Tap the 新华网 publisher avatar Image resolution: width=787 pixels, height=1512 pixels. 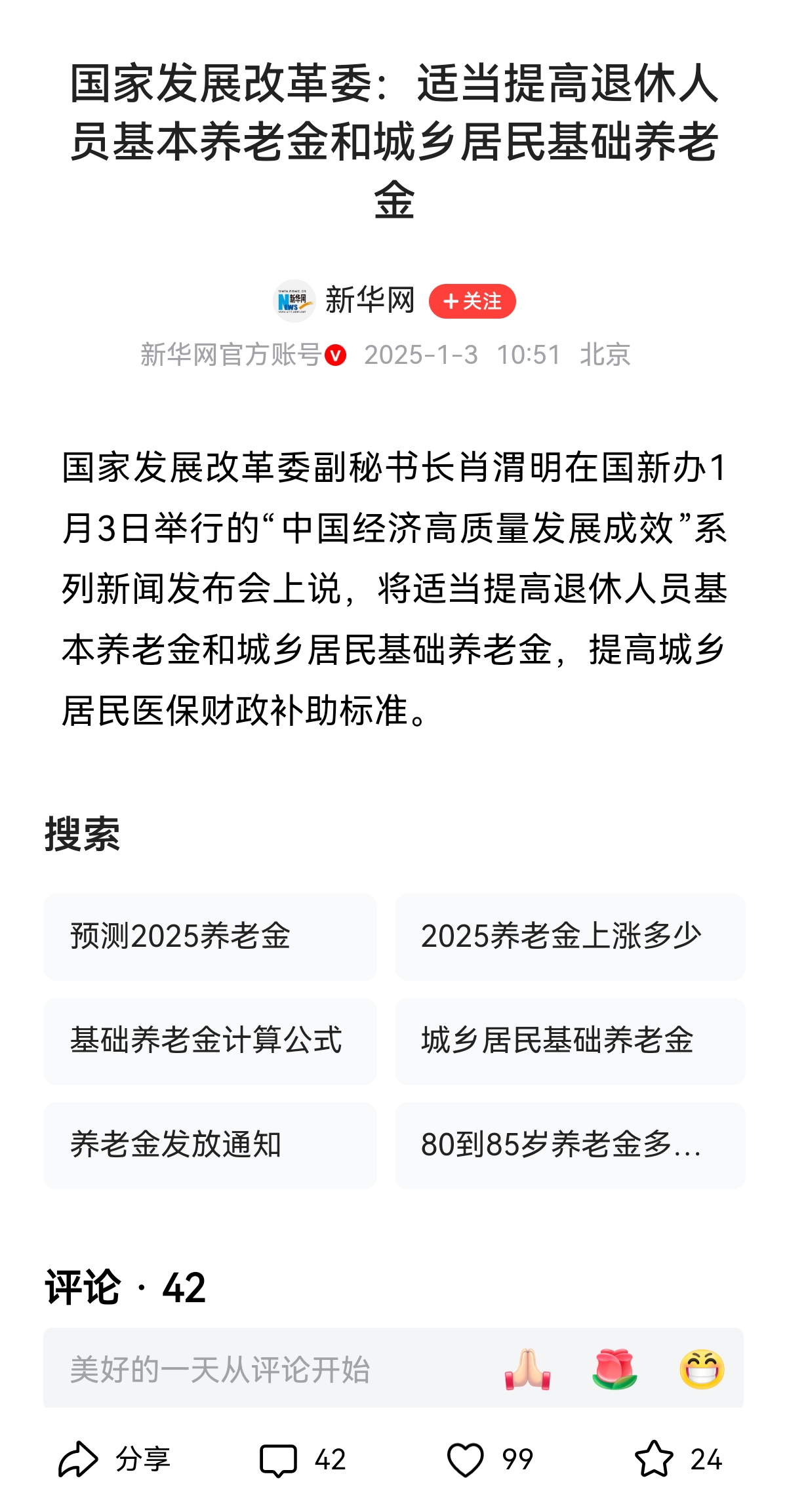pos(293,300)
